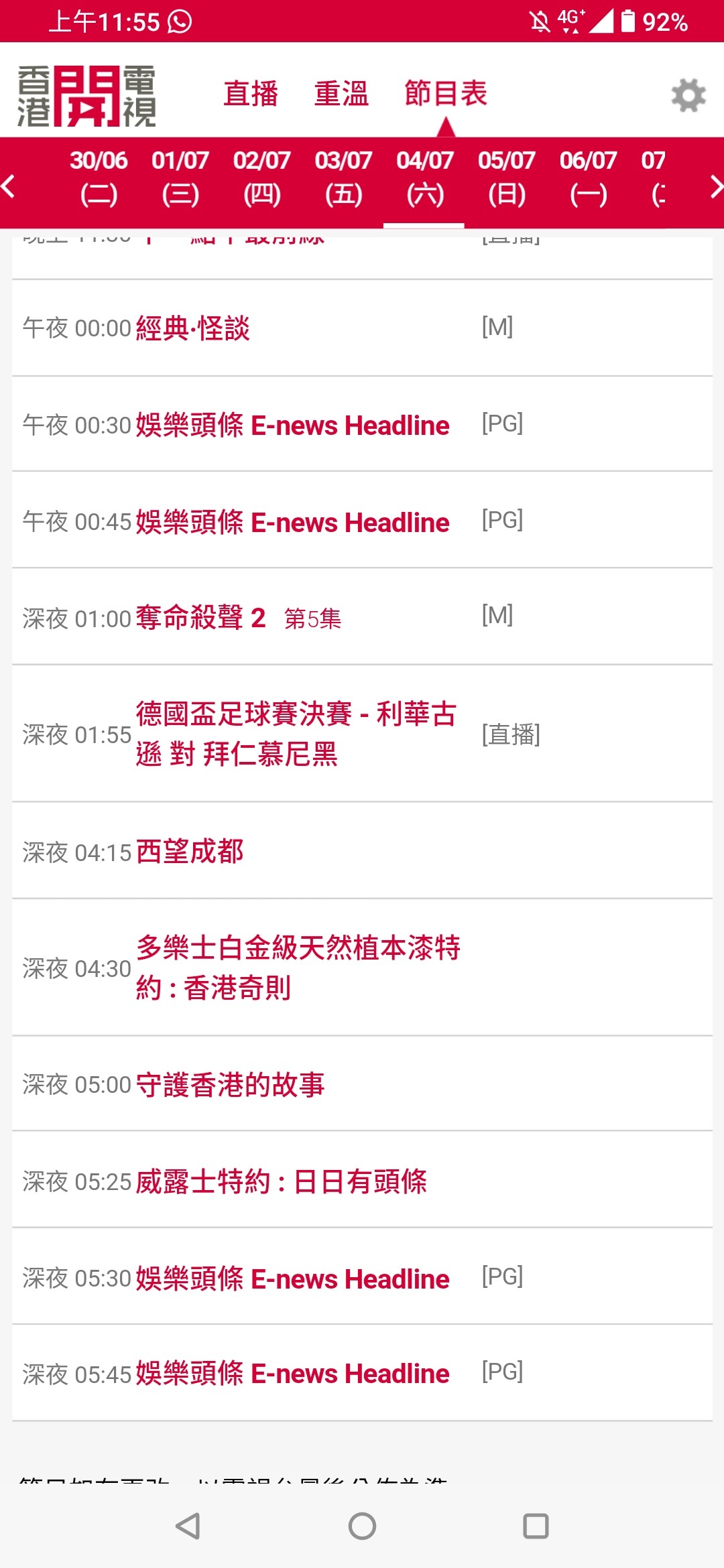Open the 德國盃足球賽決賽 live programme
This screenshot has height=1568, width=724.
(362, 734)
